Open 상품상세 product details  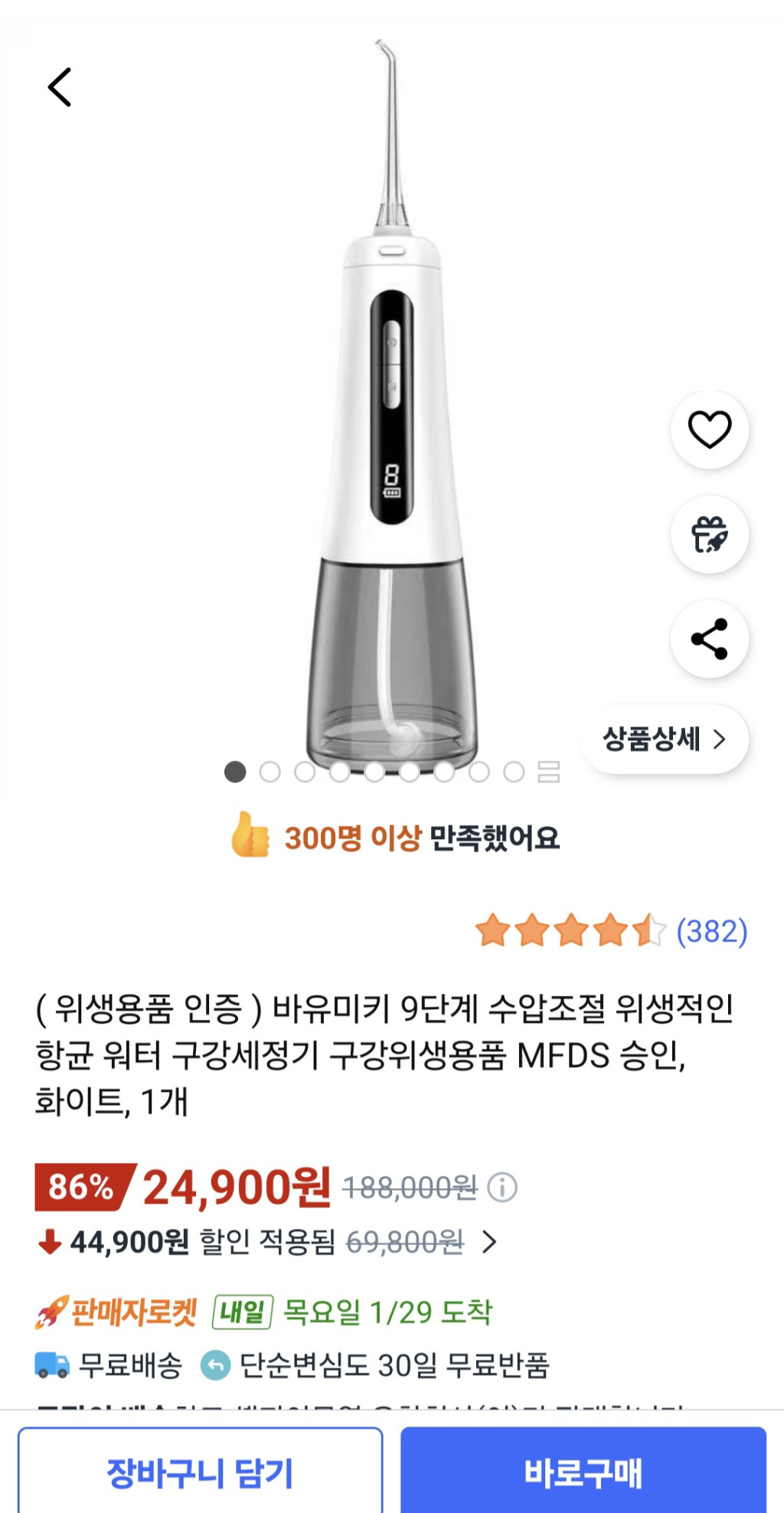click(665, 739)
